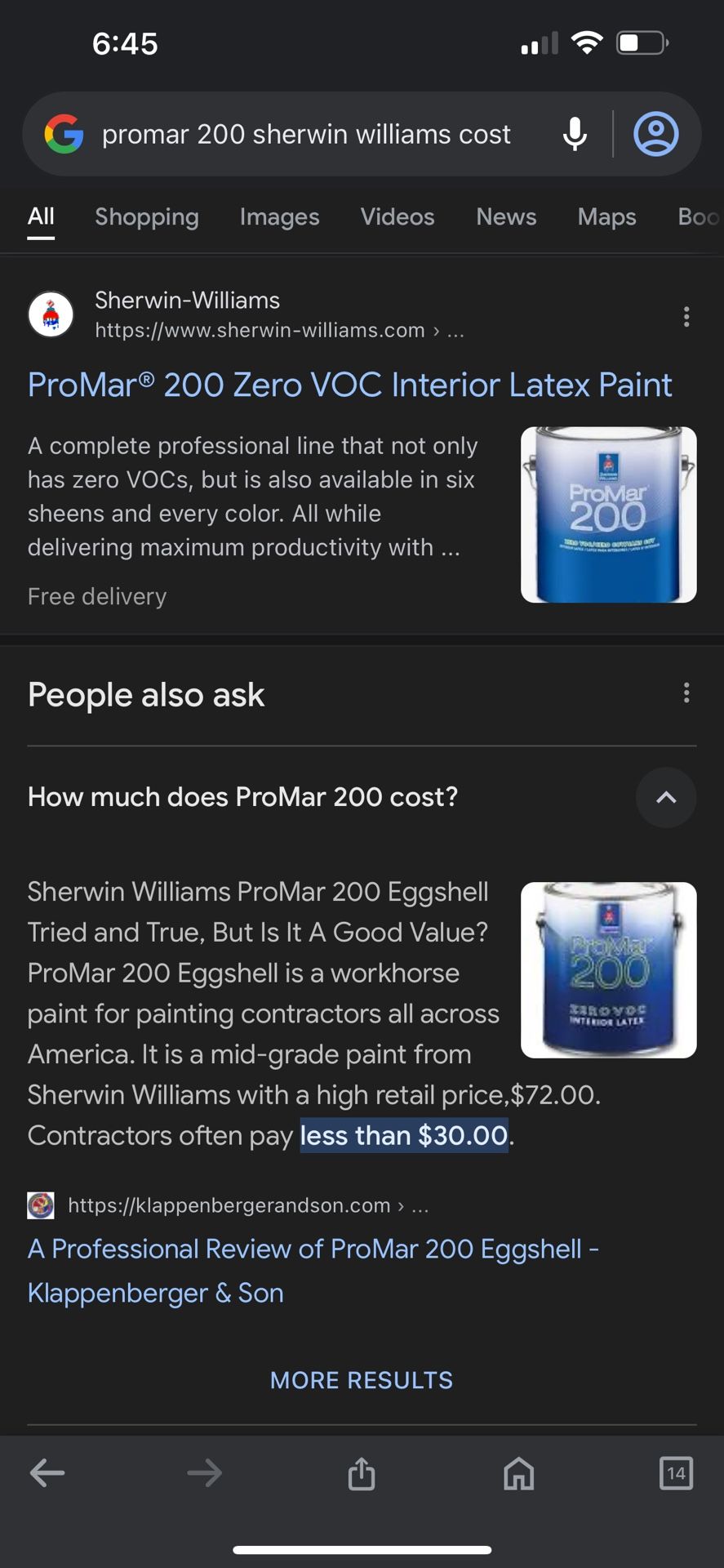
Task: Switch to the Maps tab
Action: coord(606,216)
